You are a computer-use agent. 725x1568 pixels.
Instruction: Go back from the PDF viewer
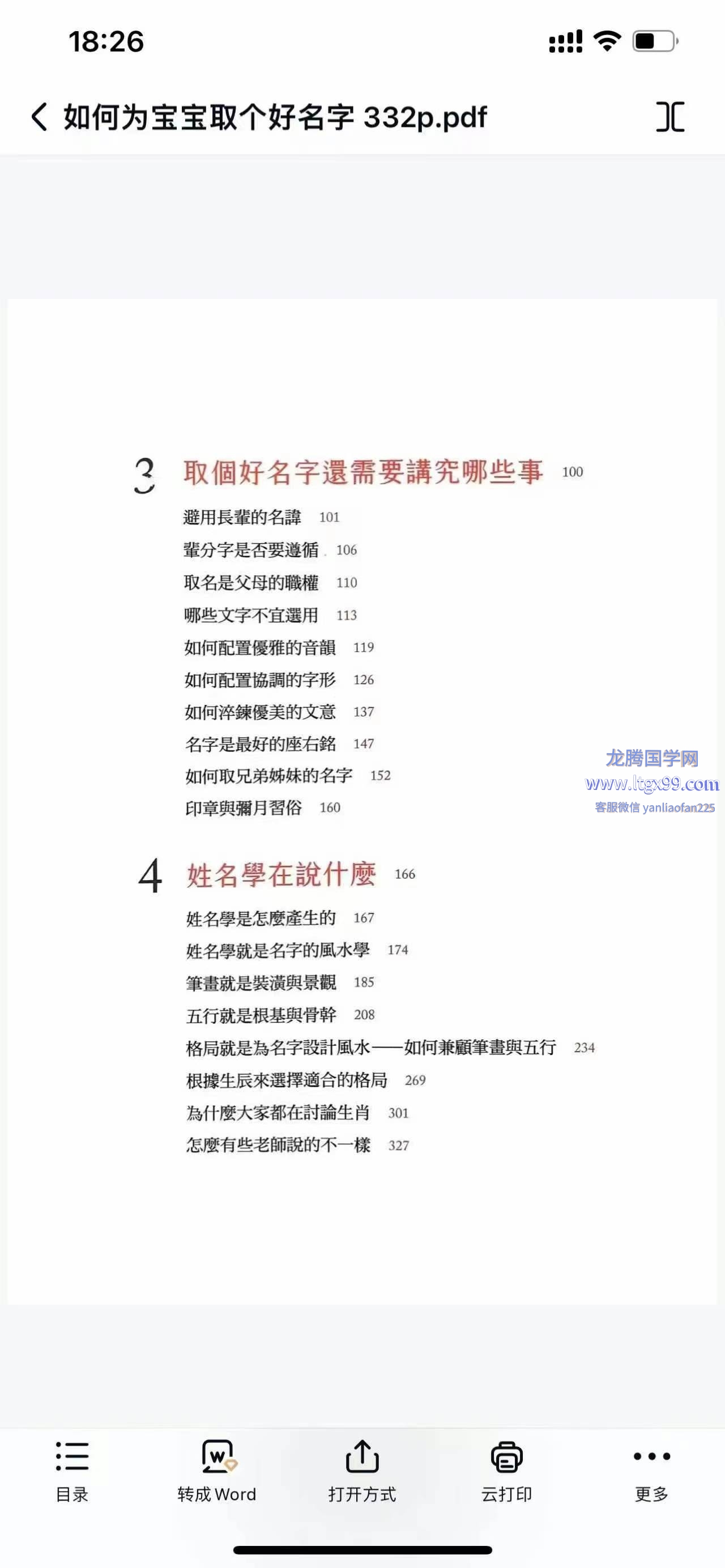pos(39,117)
